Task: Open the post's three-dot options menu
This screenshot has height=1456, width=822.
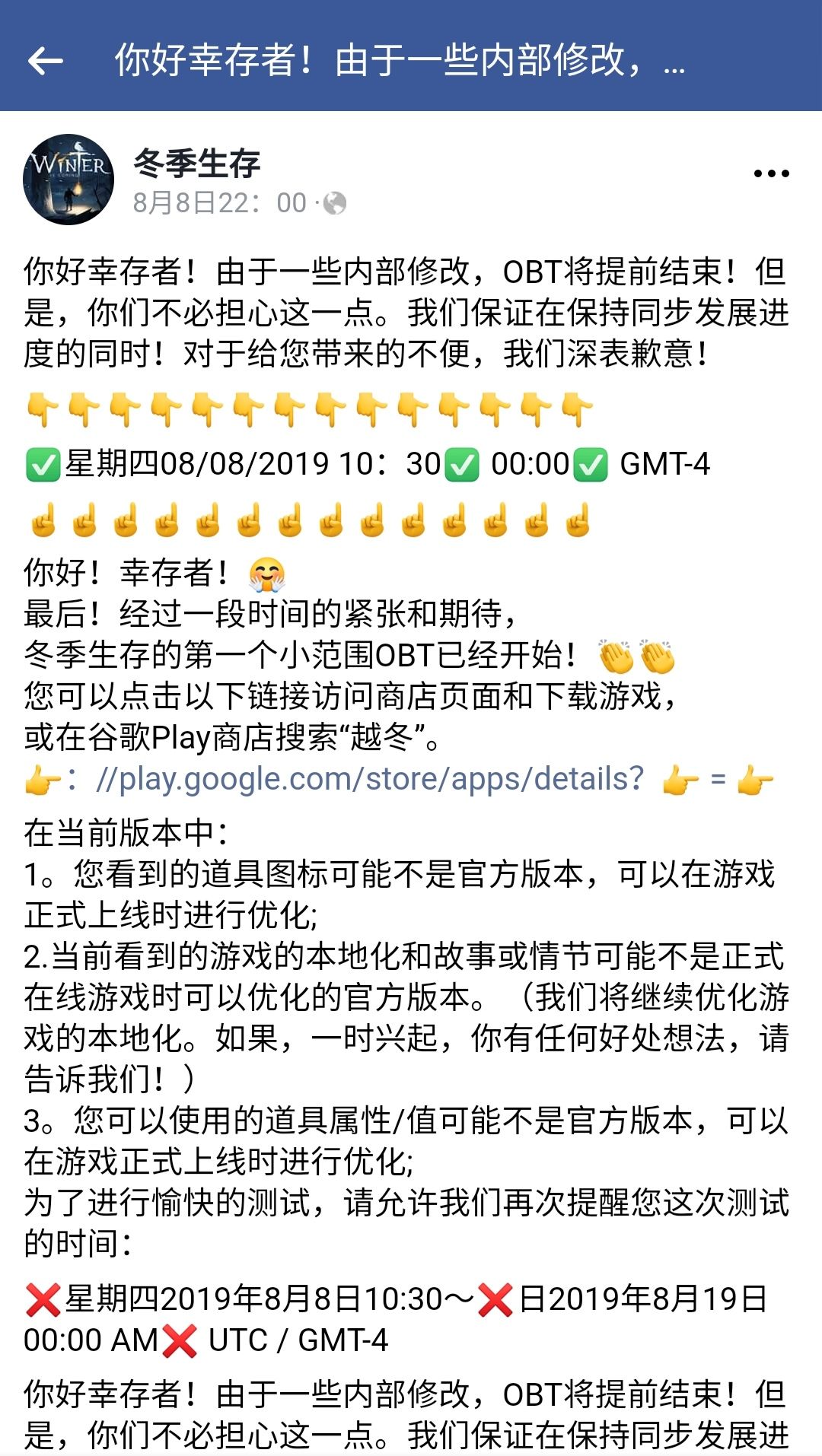Action: tap(771, 173)
